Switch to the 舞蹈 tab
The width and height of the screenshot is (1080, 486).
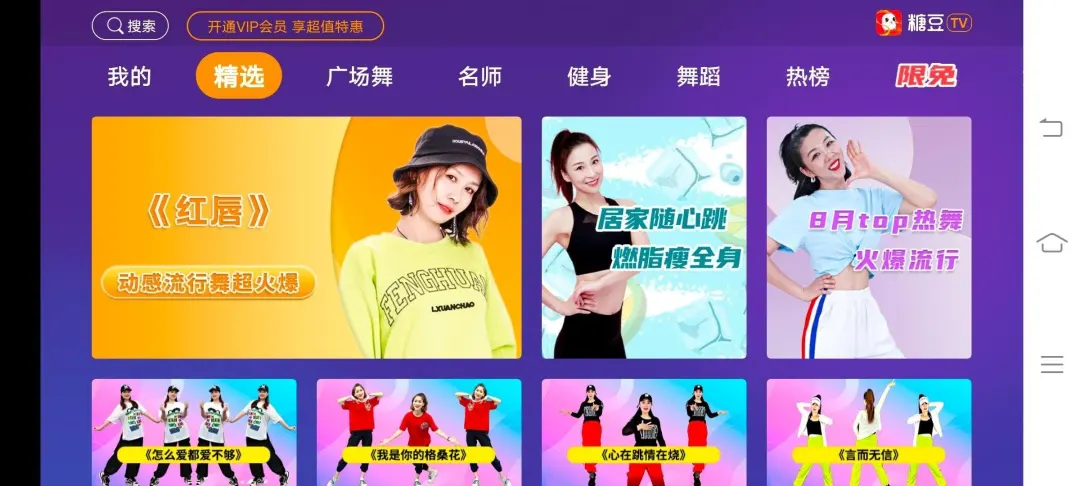(698, 76)
